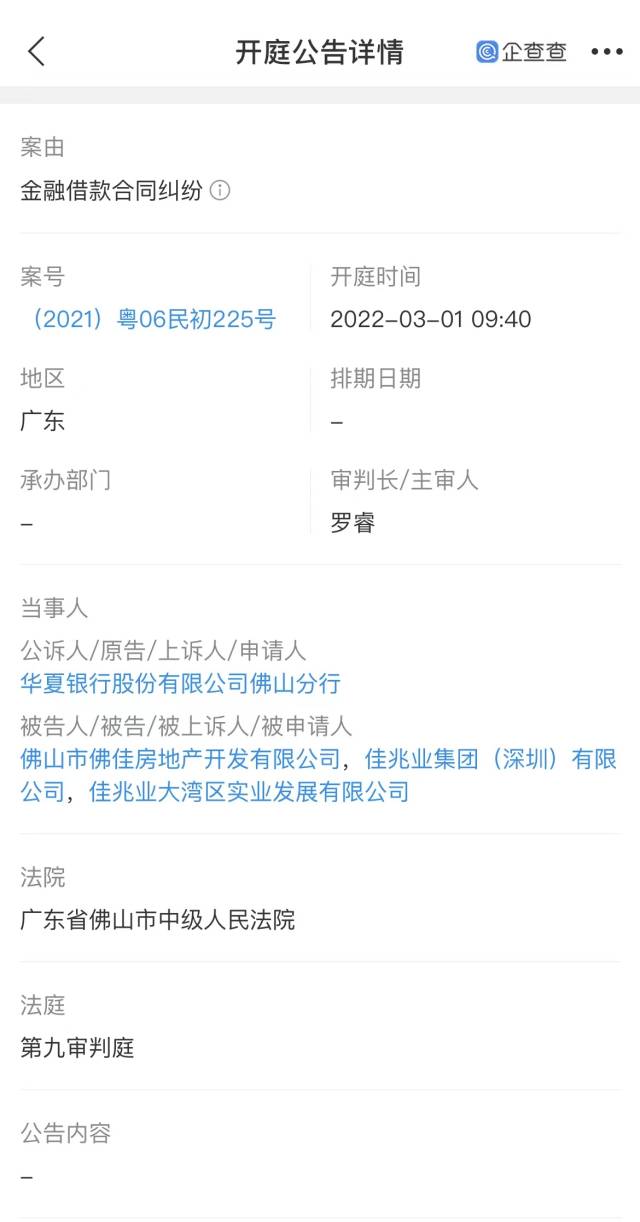Open case number (2021)粤06民初225号
Image resolution: width=640 pixels, height=1222 pixels.
(x=148, y=319)
